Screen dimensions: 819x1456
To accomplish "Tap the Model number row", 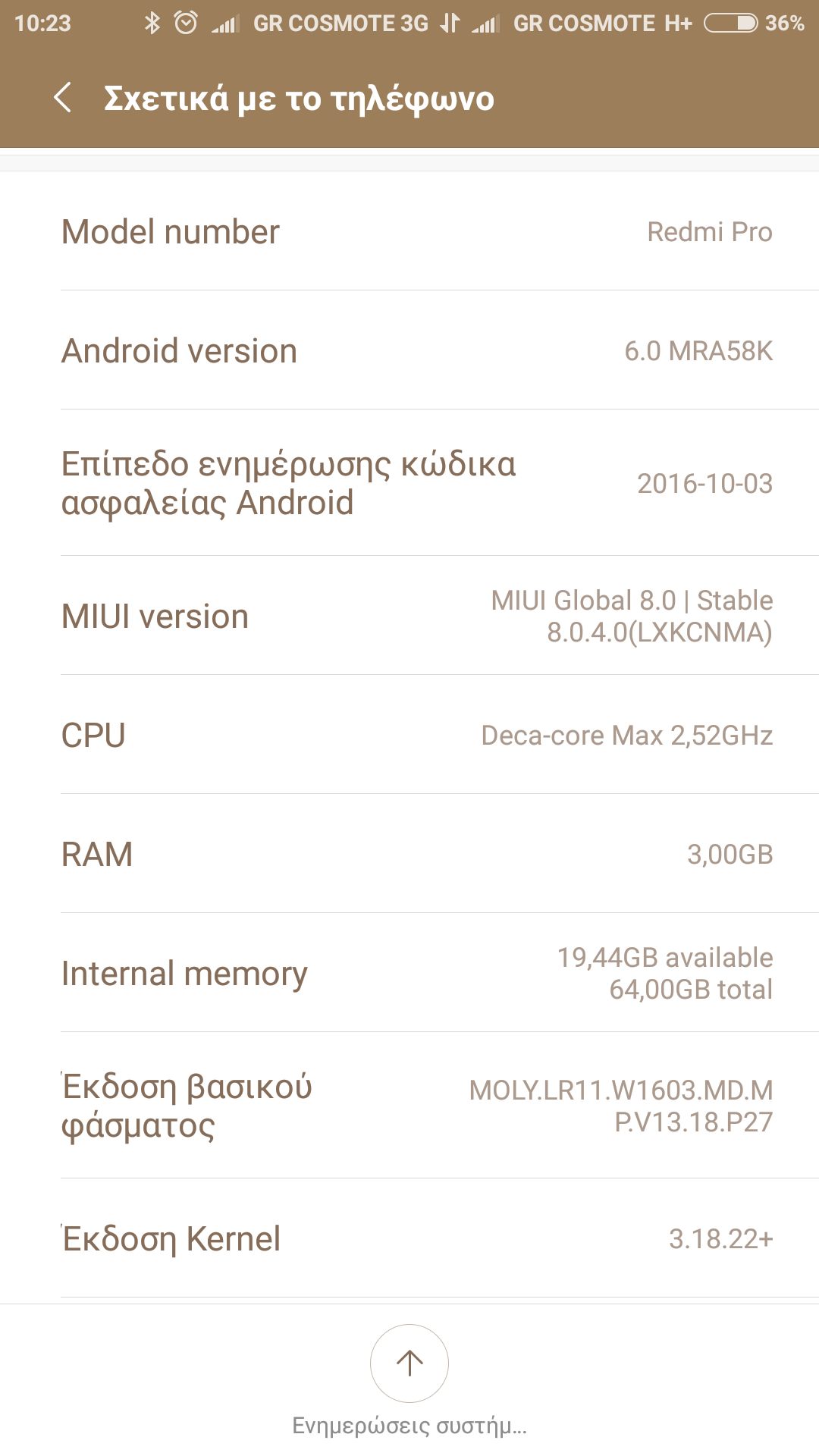I will 409,231.
